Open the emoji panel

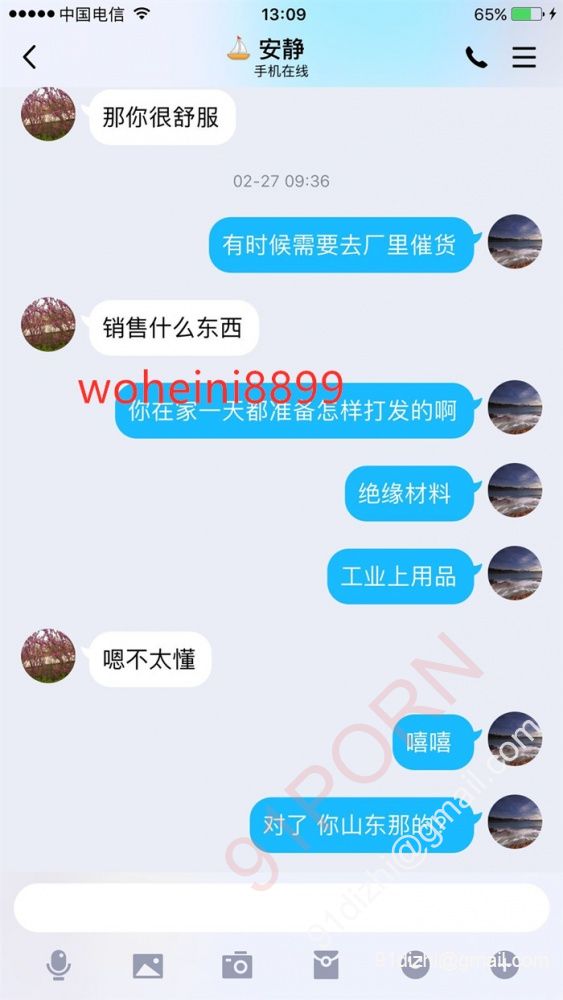coord(414,965)
